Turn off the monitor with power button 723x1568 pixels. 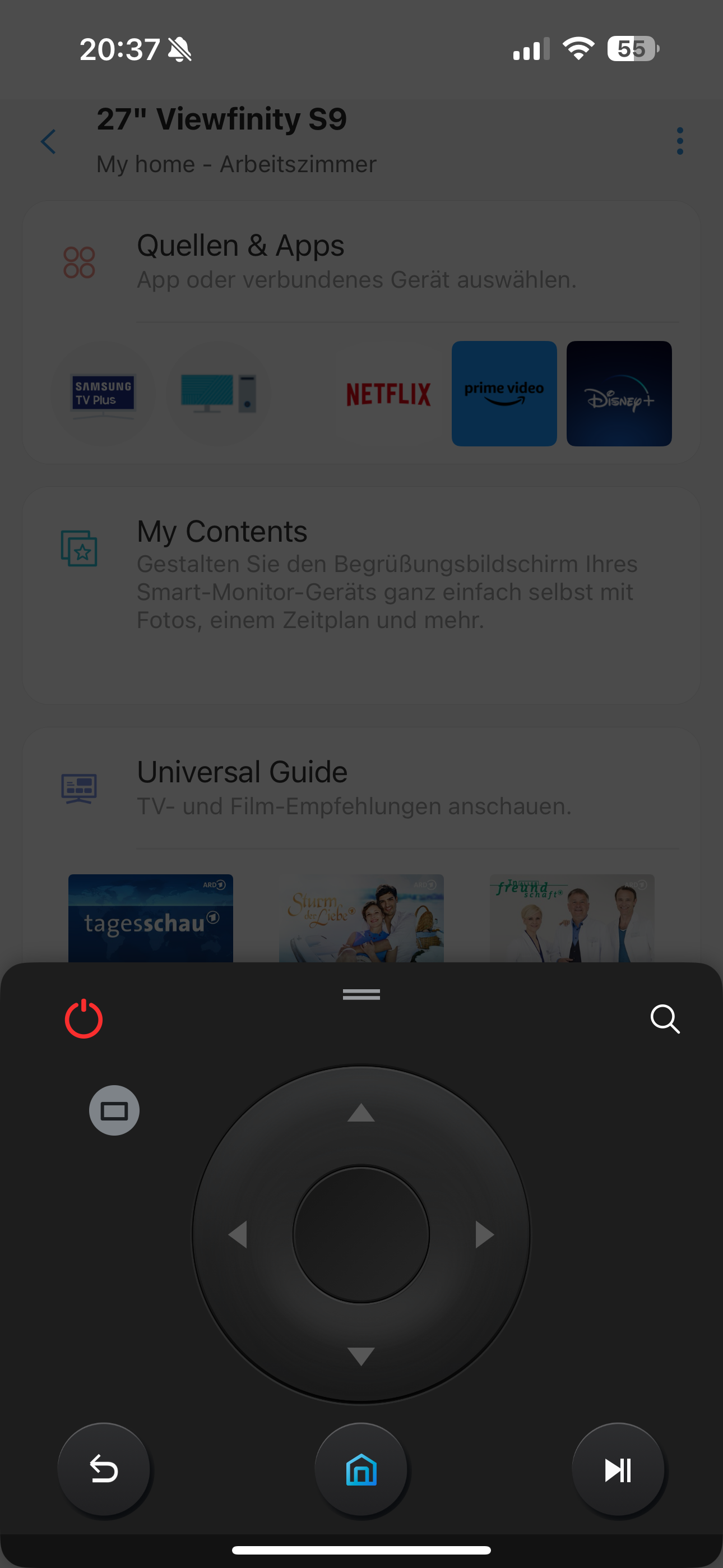tap(84, 1018)
